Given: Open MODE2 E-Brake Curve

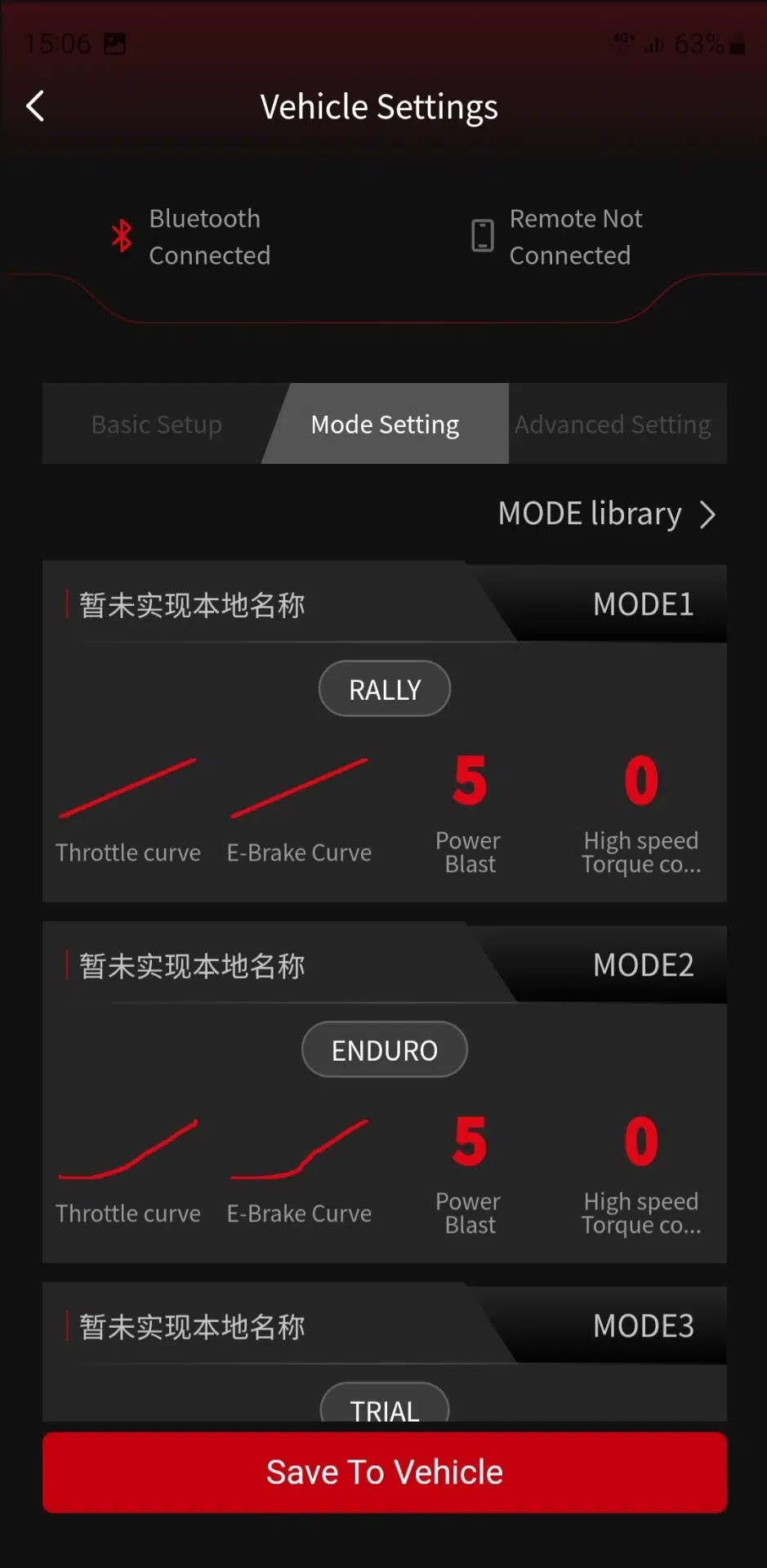Looking at the screenshot, I should tap(299, 1169).
